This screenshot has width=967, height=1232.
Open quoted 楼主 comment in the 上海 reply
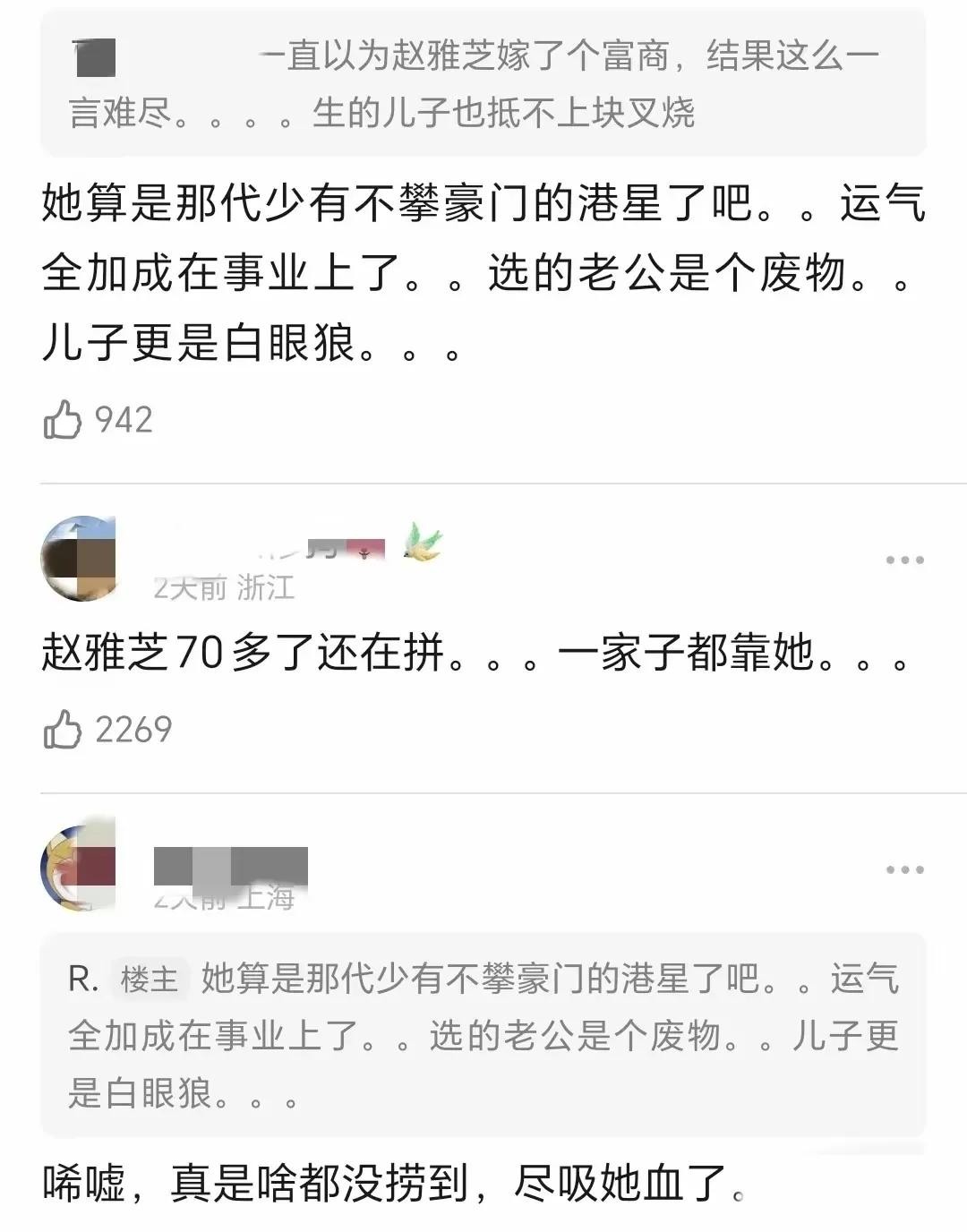point(483,1035)
